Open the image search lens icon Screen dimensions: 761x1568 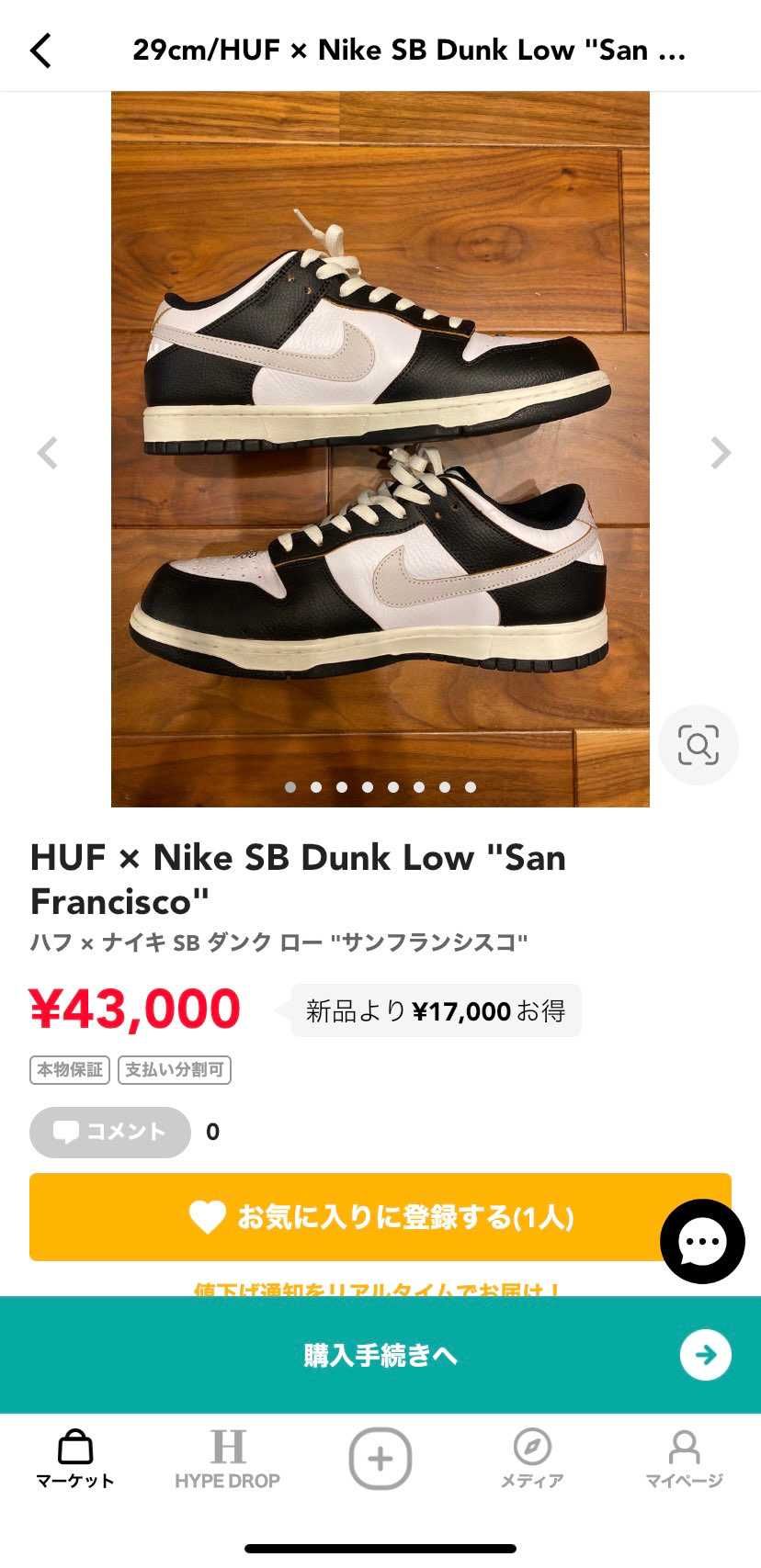coord(698,745)
